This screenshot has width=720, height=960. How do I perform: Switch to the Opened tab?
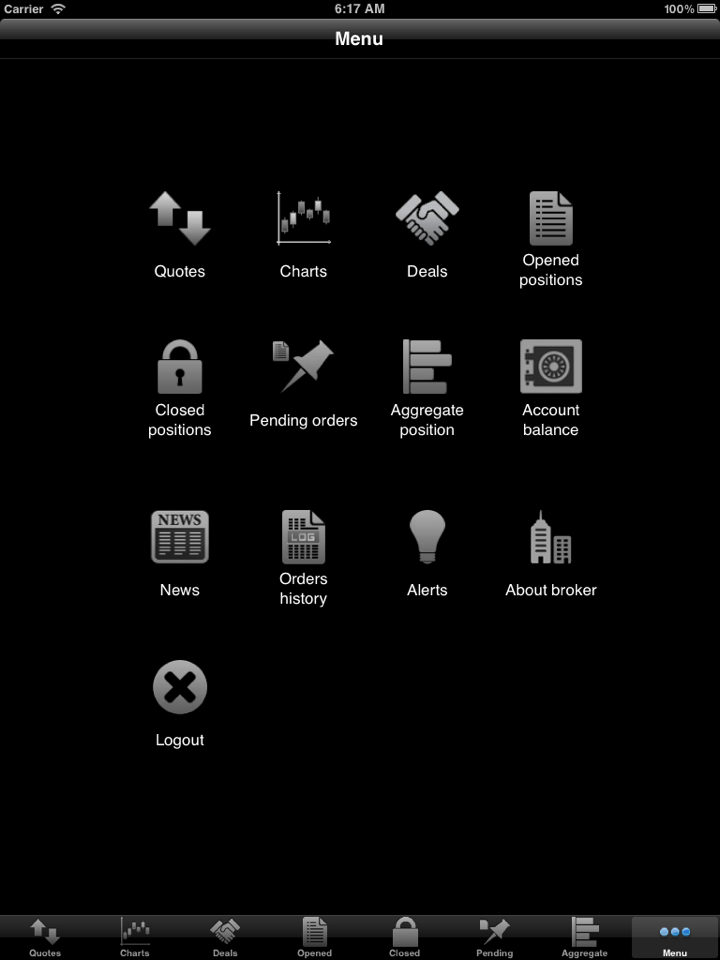[315, 938]
